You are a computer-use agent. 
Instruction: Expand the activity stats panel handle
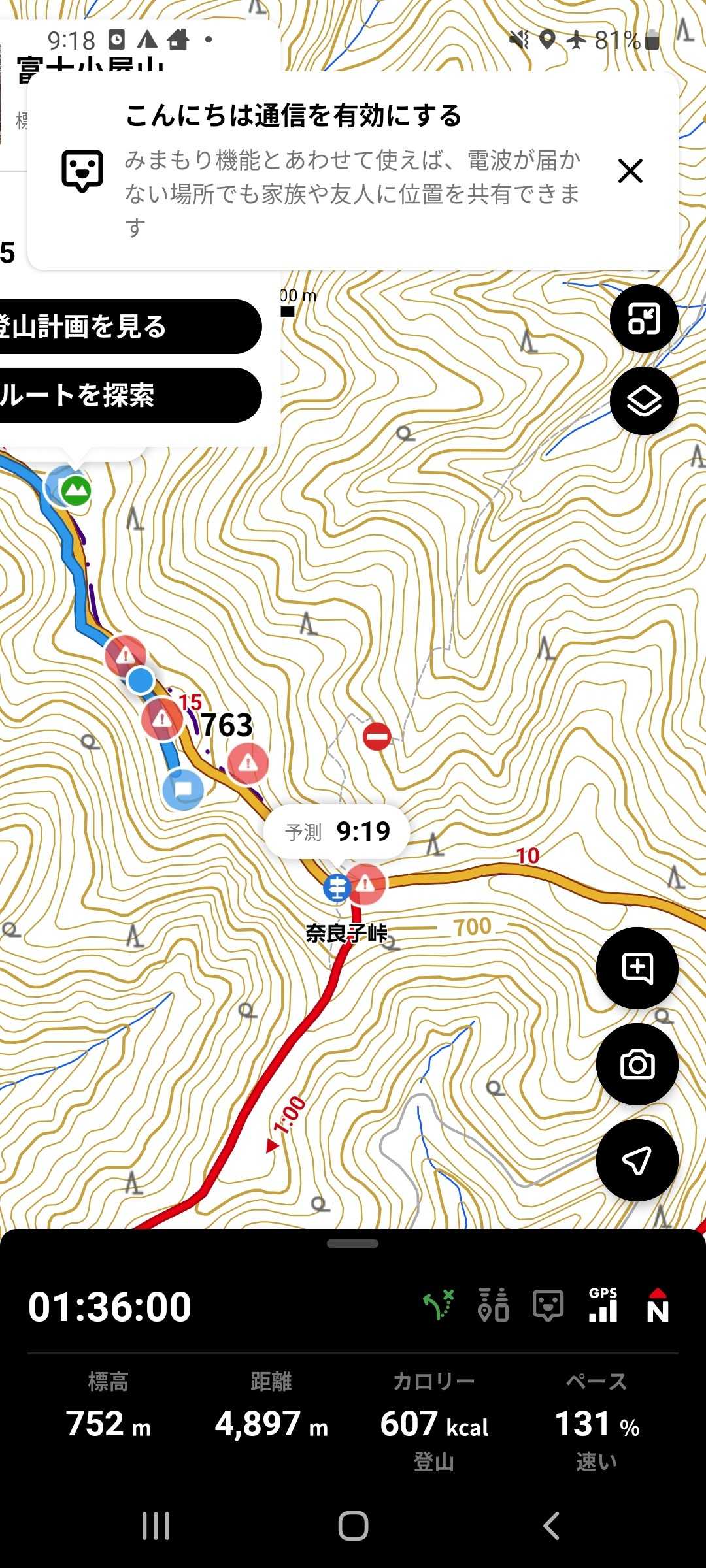(x=353, y=1244)
